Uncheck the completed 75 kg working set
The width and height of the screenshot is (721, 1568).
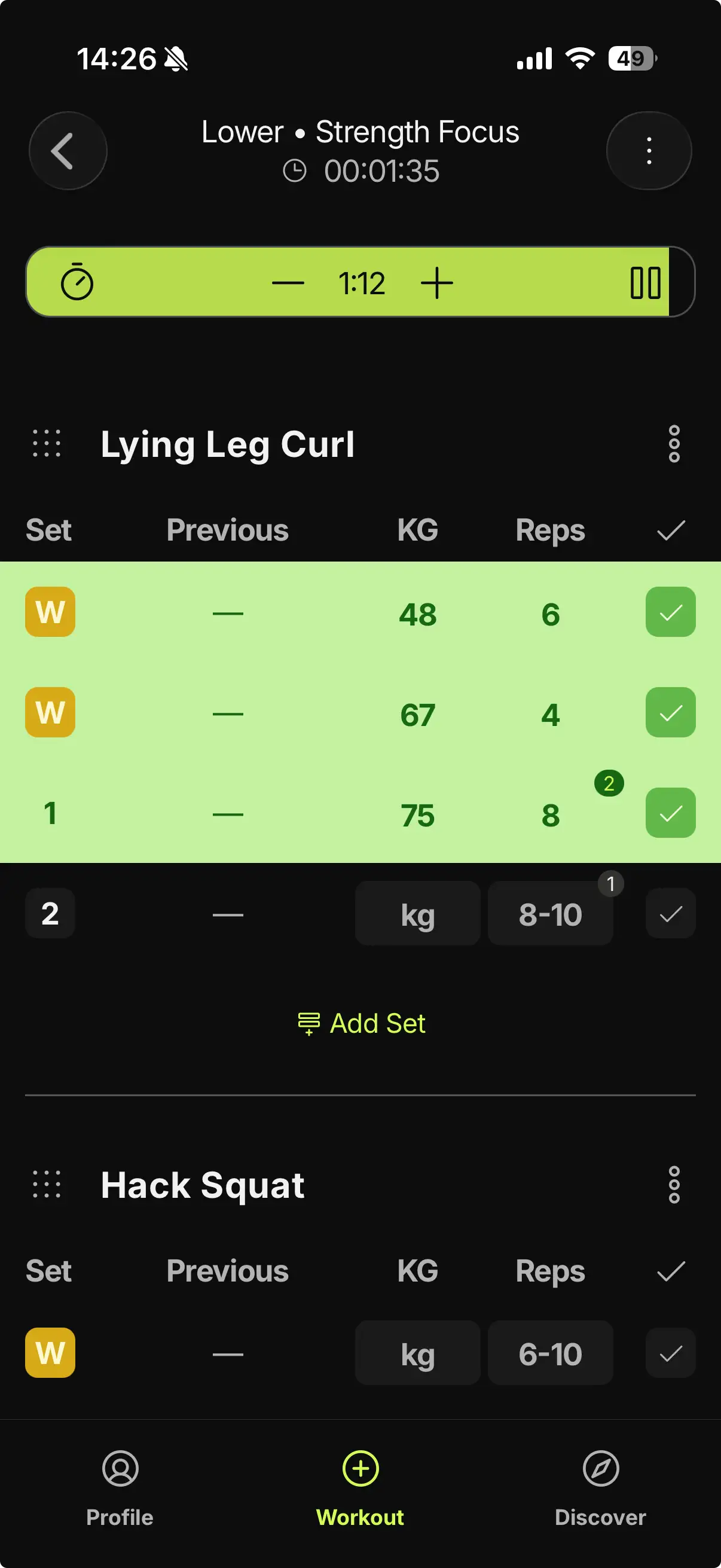[x=670, y=813]
